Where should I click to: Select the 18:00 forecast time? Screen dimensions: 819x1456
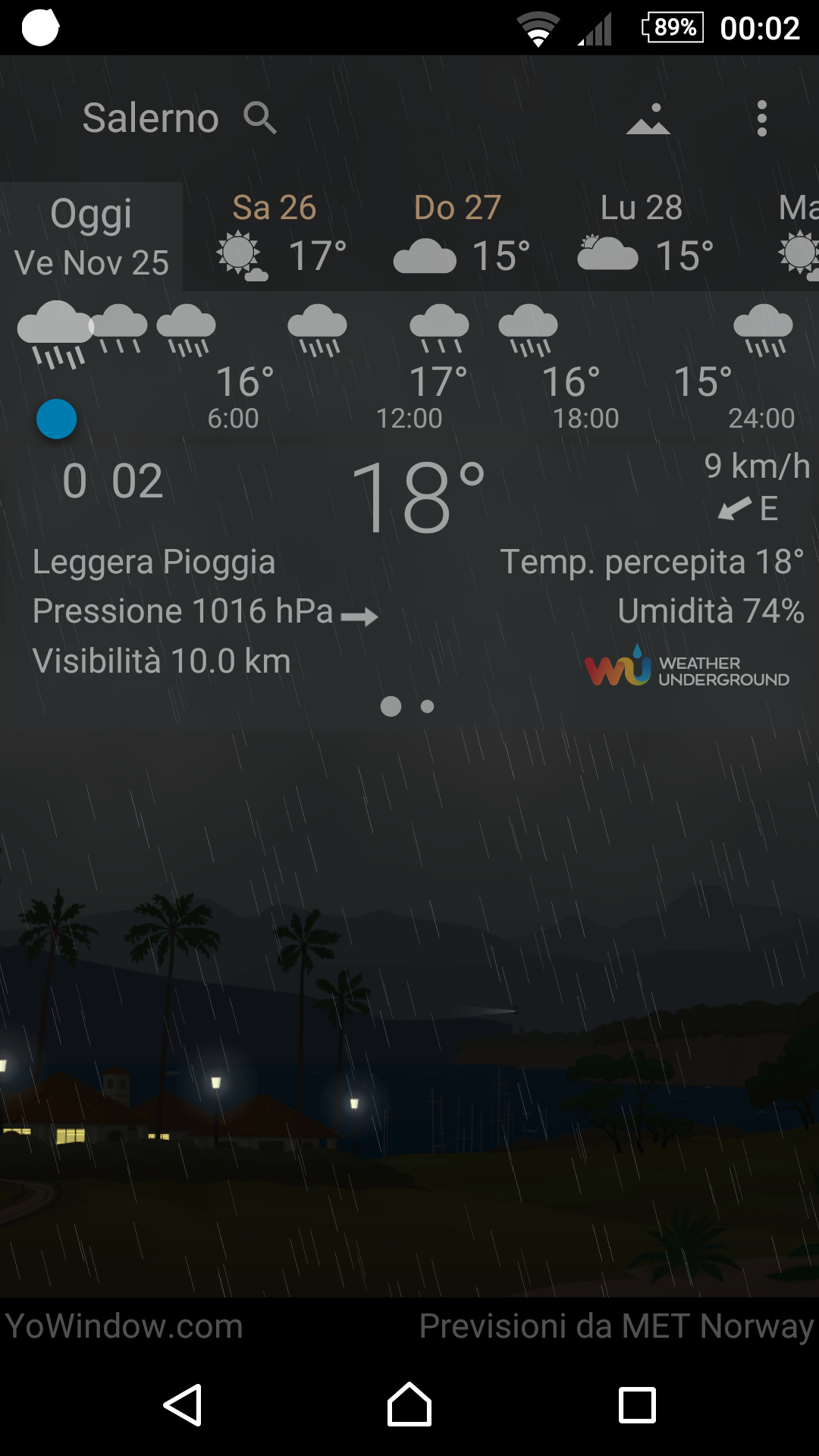point(585,418)
